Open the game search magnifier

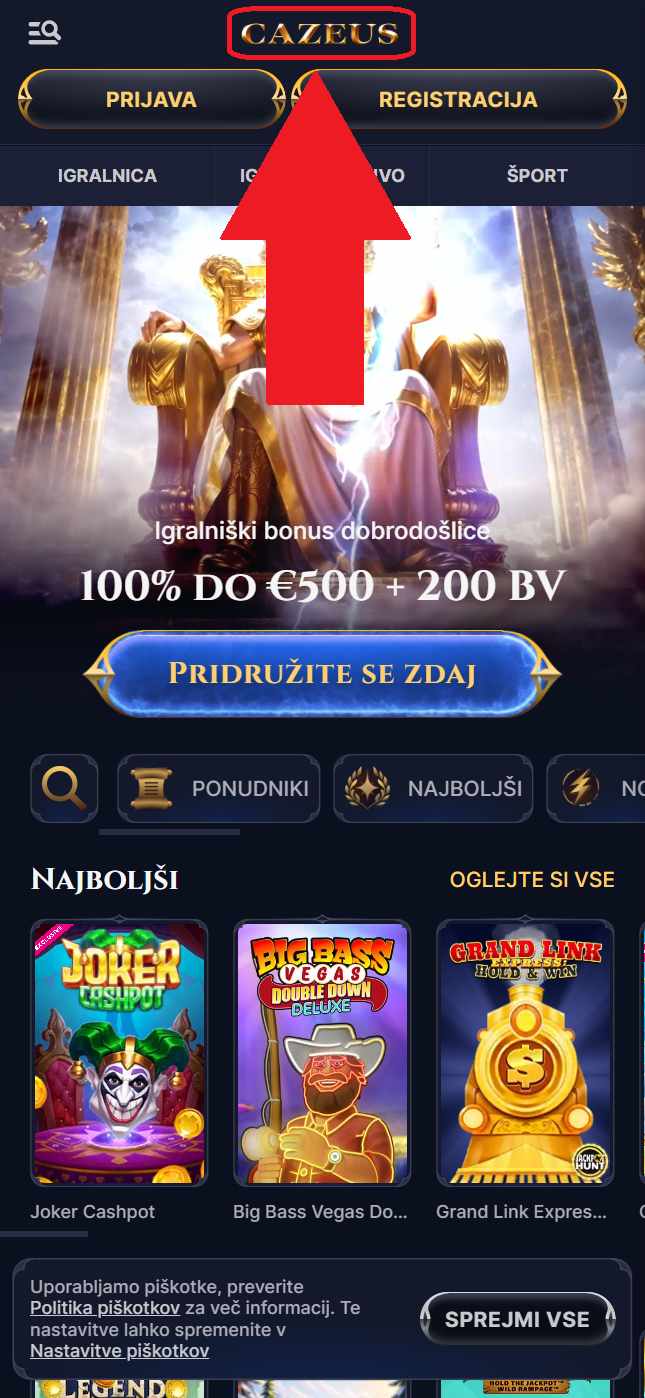click(65, 788)
